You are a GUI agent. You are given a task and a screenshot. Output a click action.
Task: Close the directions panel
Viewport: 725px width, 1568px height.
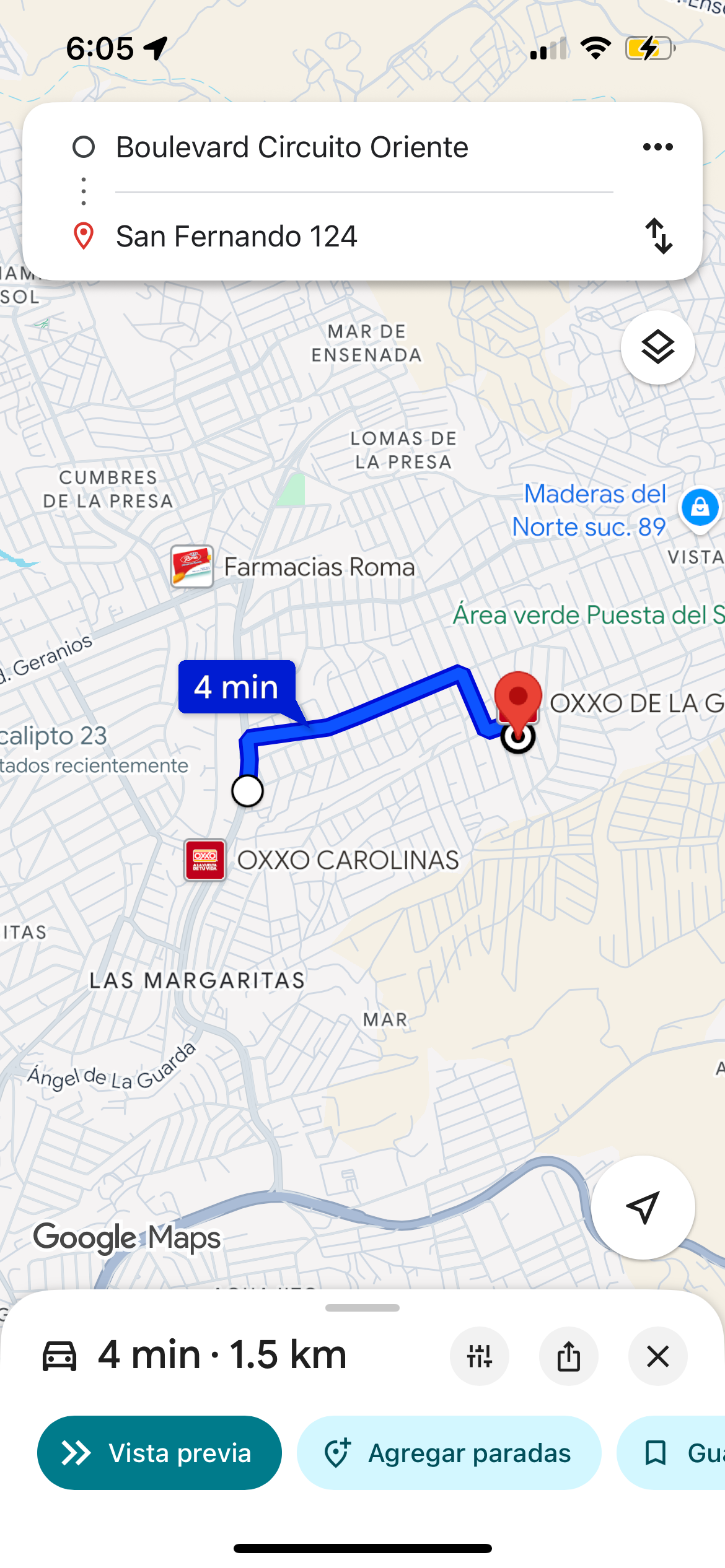point(657,1356)
